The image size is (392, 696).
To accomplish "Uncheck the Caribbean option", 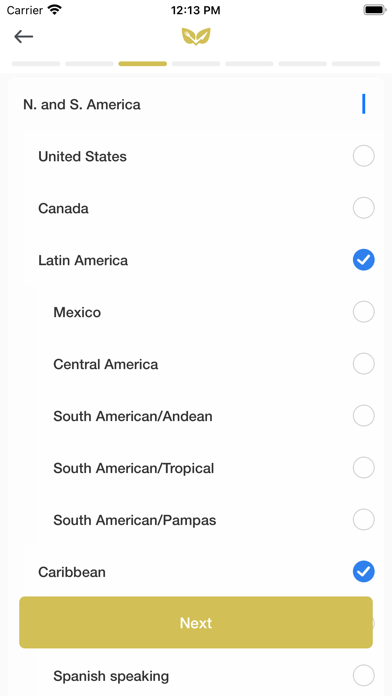I will [363, 572].
